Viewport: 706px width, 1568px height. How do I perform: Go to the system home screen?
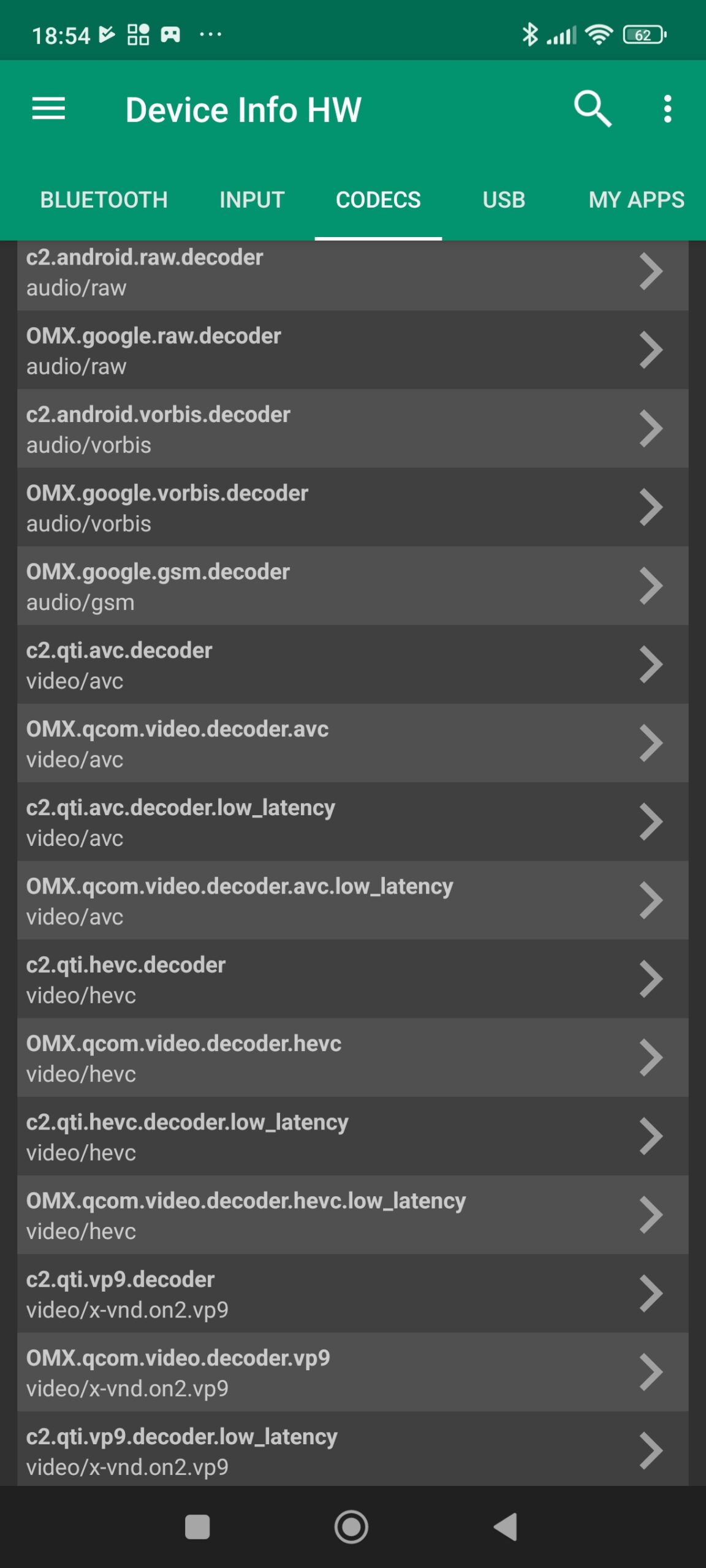(351, 1527)
